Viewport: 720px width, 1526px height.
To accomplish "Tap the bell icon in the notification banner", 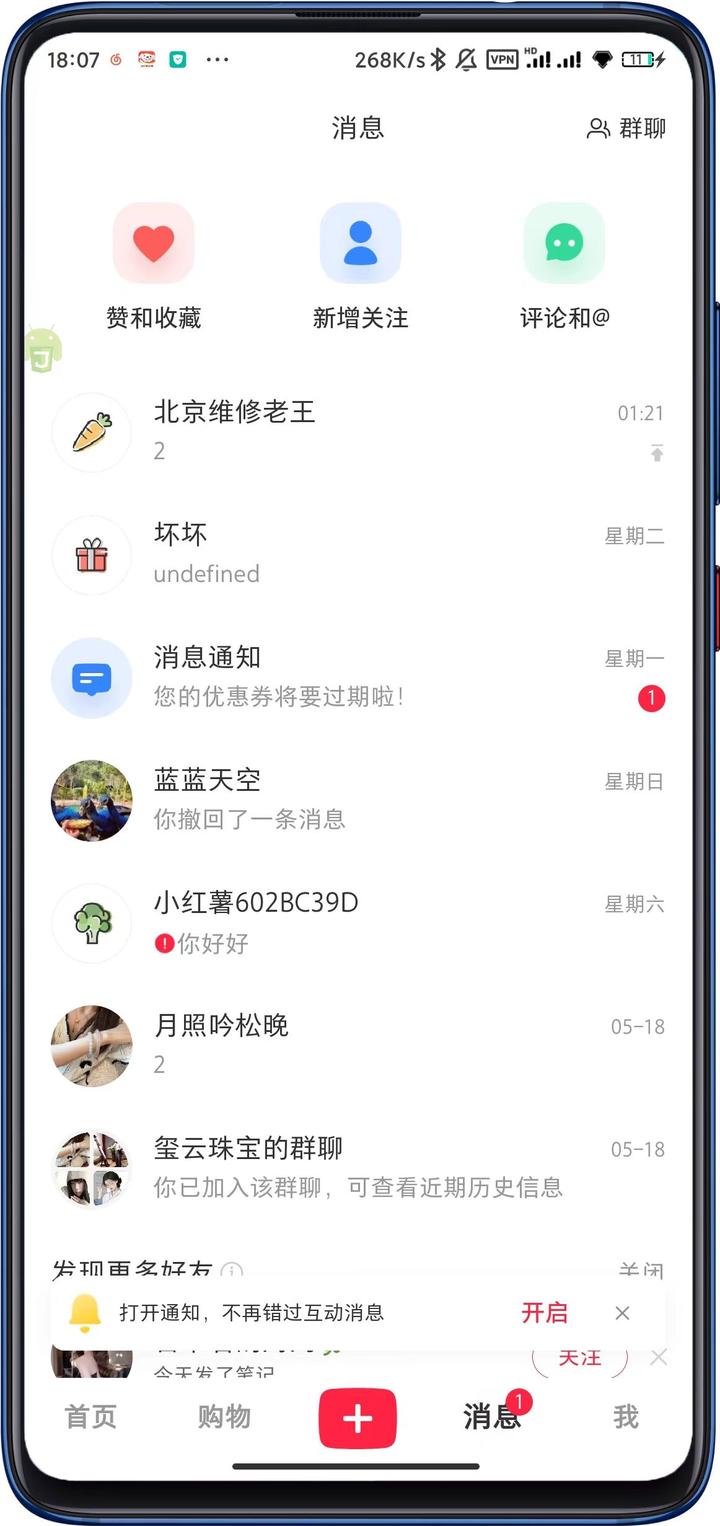I will tap(86, 1312).
